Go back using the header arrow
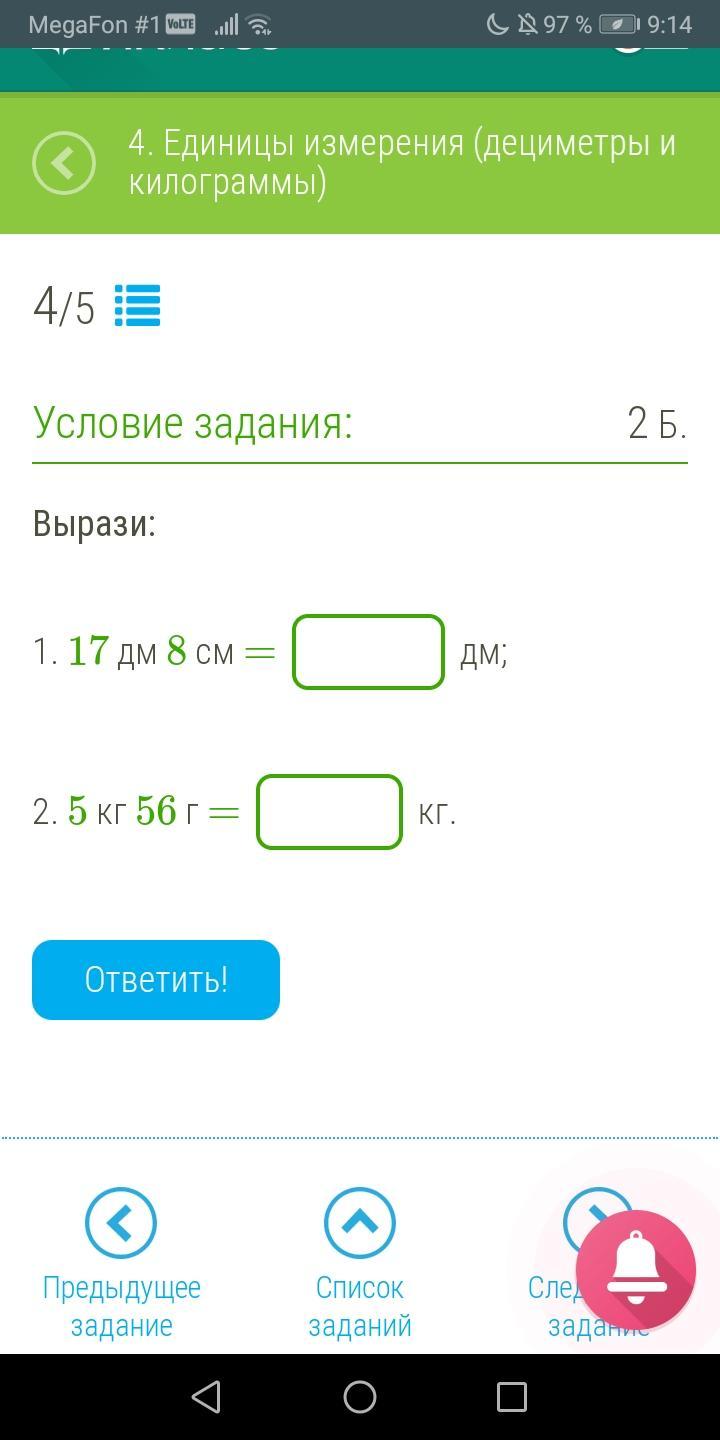The image size is (720, 1440). click(64, 163)
